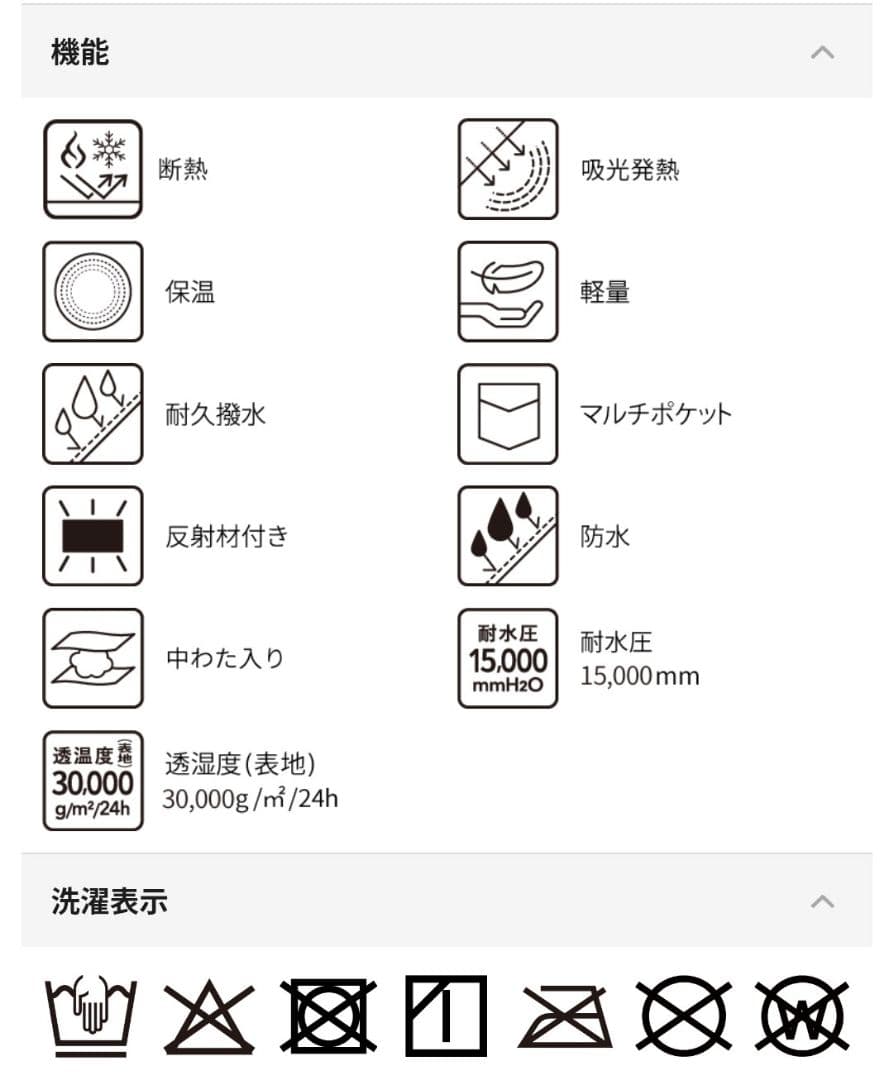The height and width of the screenshot is (1080, 893).
Task: Click the 反射材付き reflective material icon
Action: (x=93, y=536)
